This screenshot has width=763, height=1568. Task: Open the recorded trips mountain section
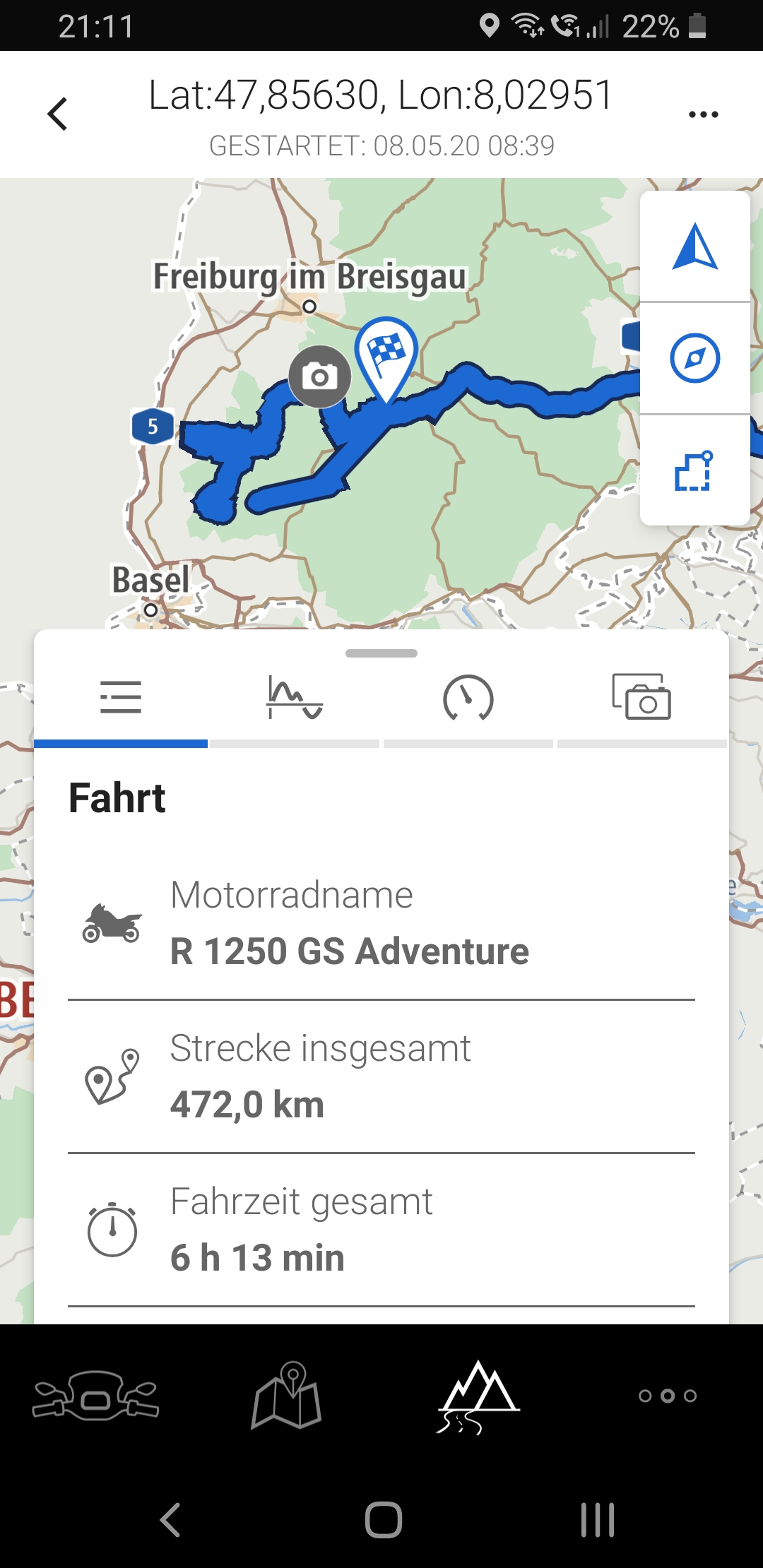click(x=478, y=1397)
